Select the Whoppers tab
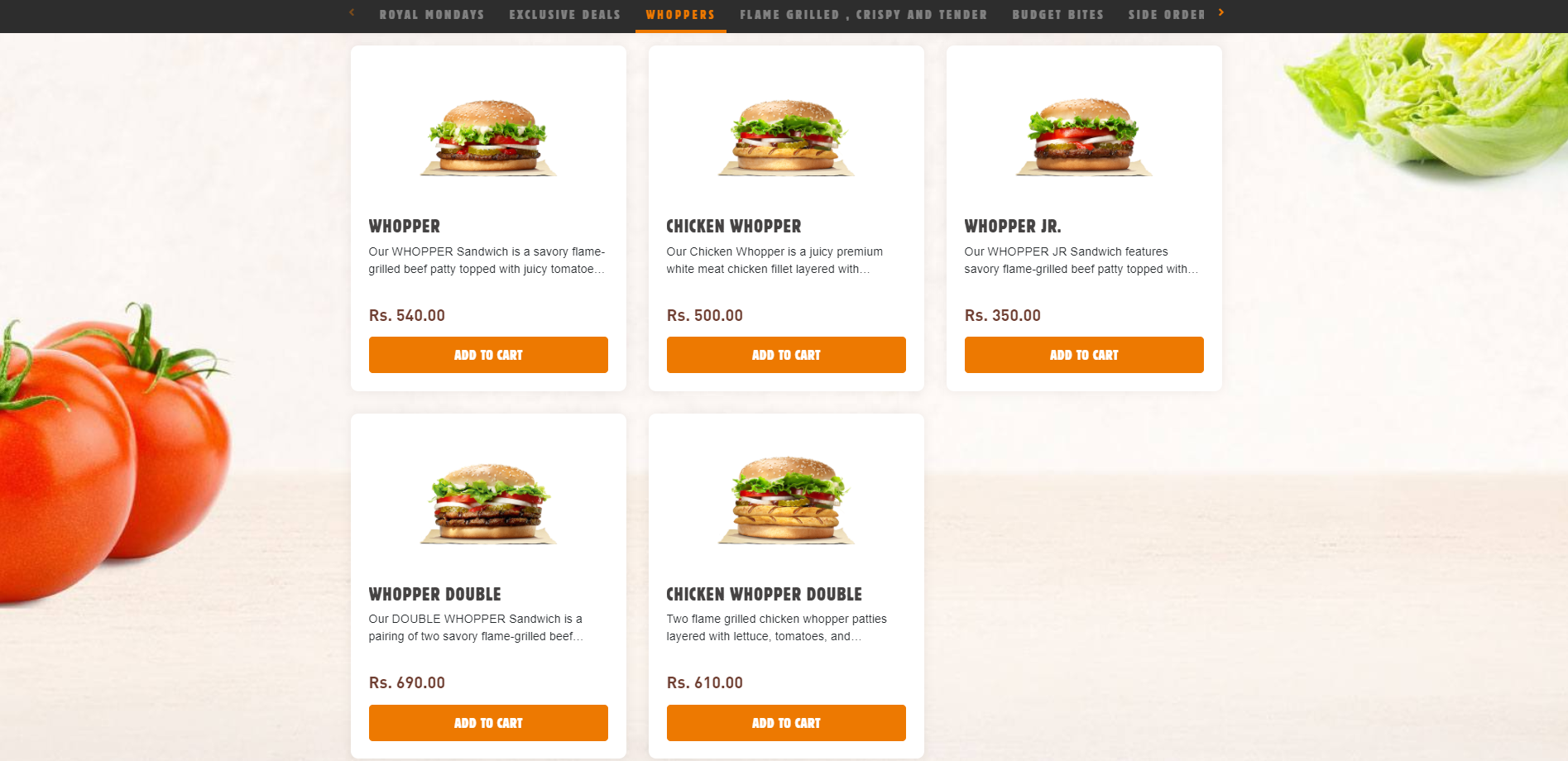The height and width of the screenshot is (761, 1568). [680, 15]
